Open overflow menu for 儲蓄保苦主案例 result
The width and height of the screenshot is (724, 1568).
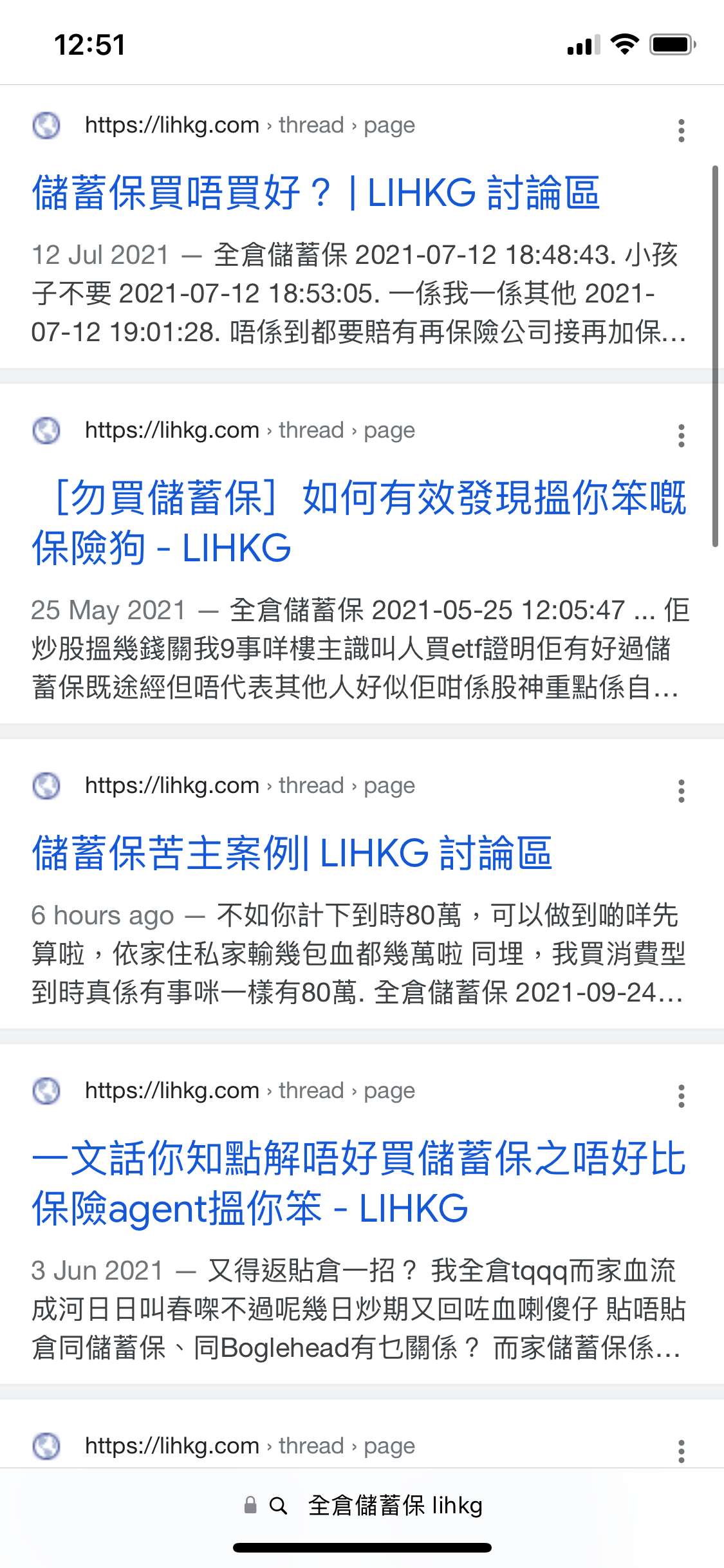pos(681,791)
